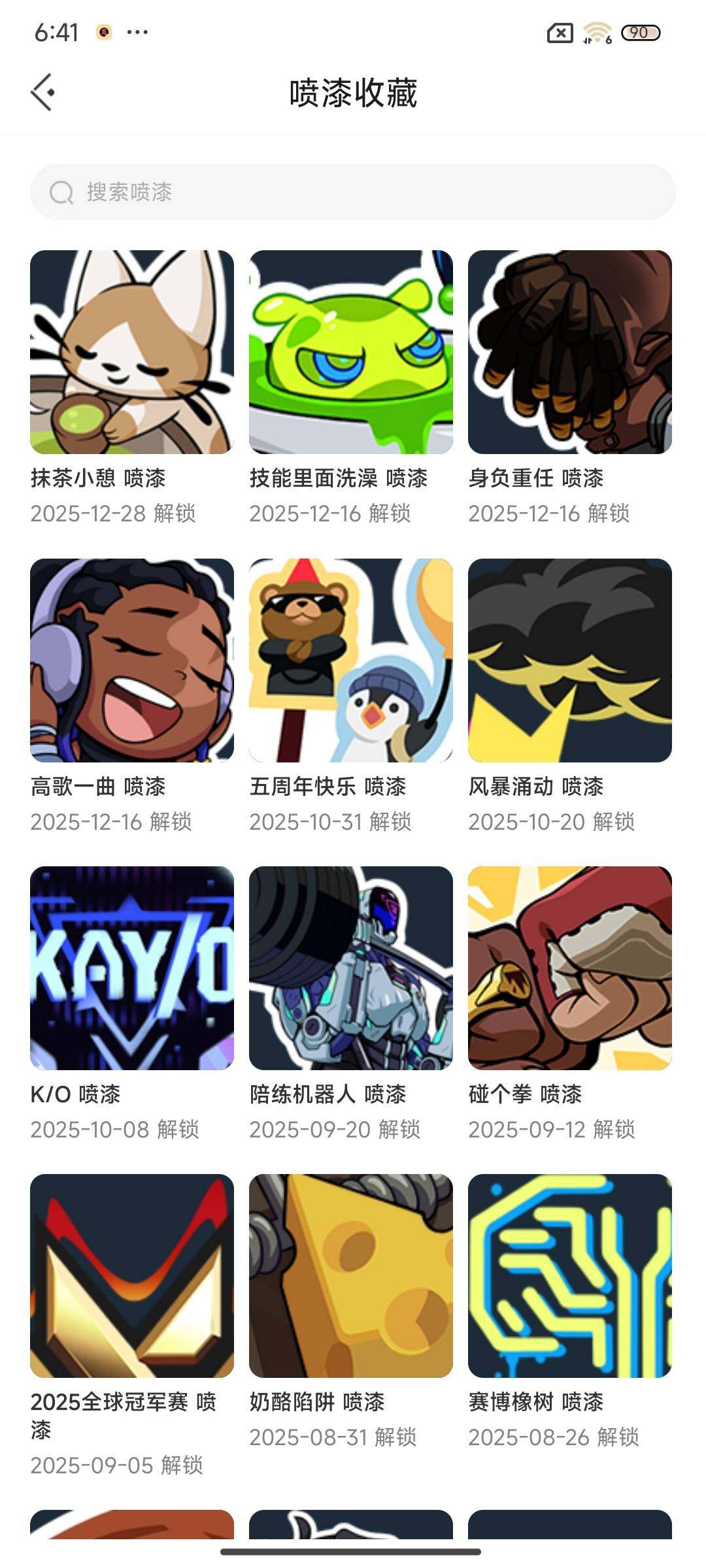Tap the battery indicator in status bar
This screenshot has width=706, height=1568.
click(641, 31)
